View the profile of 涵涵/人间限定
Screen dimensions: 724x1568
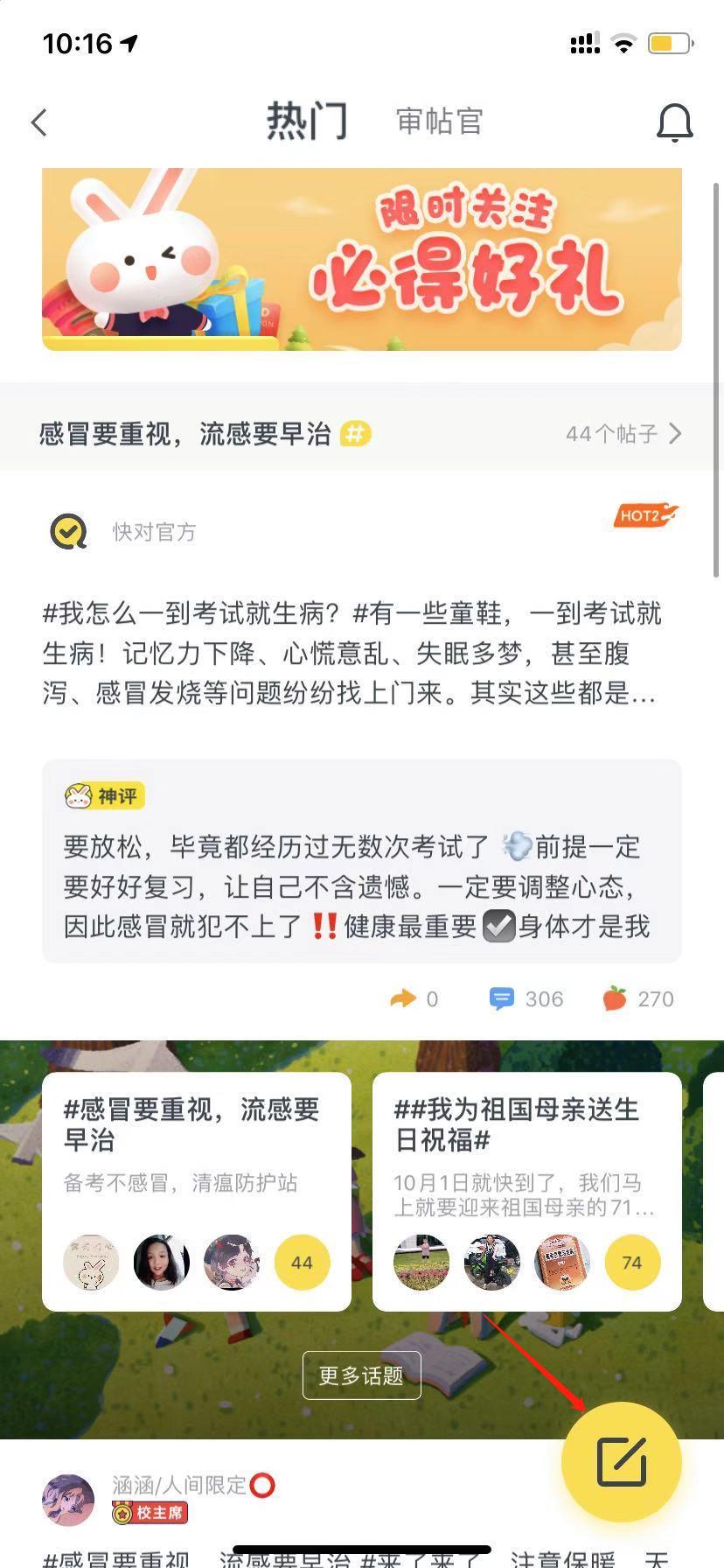68,1499
